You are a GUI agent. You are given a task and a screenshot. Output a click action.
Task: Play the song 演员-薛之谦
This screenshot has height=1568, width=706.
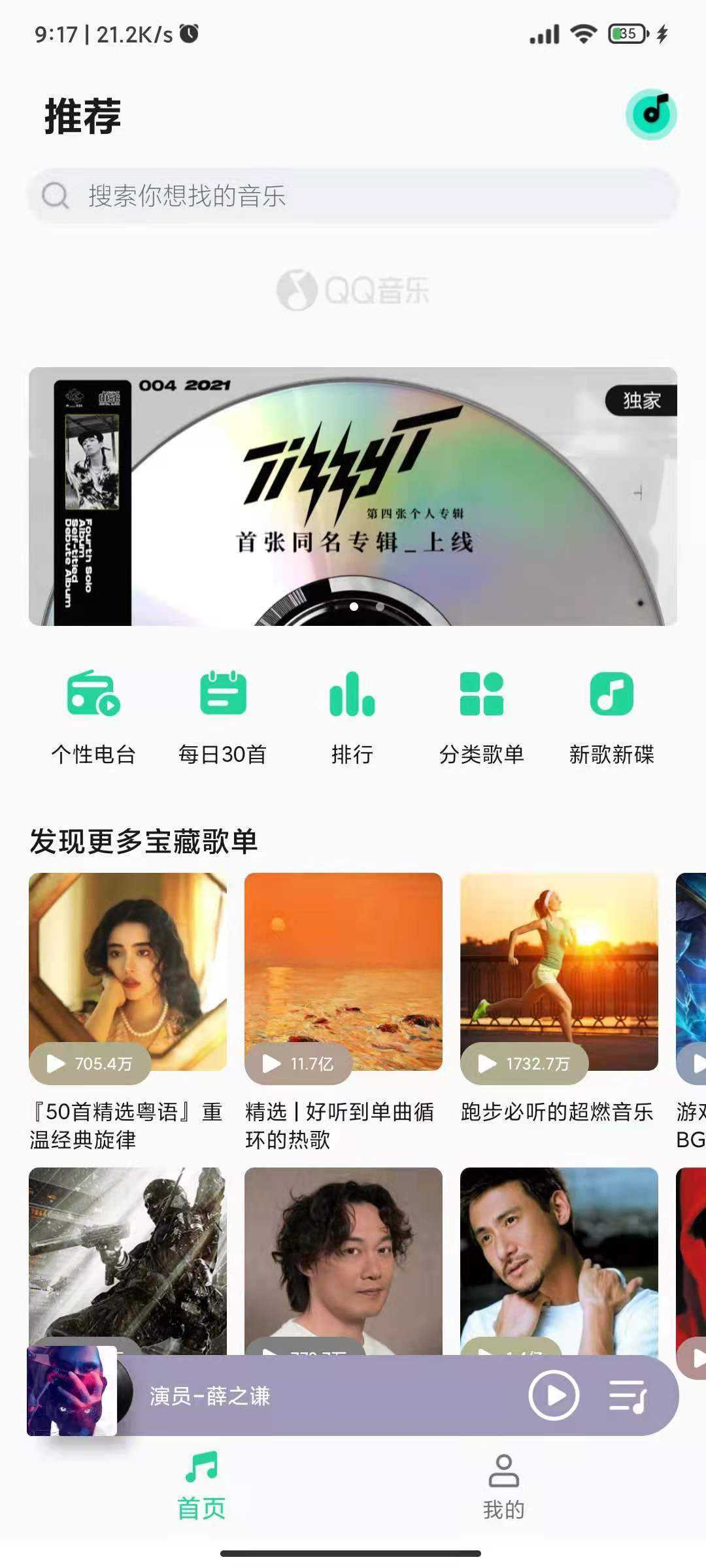554,1395
